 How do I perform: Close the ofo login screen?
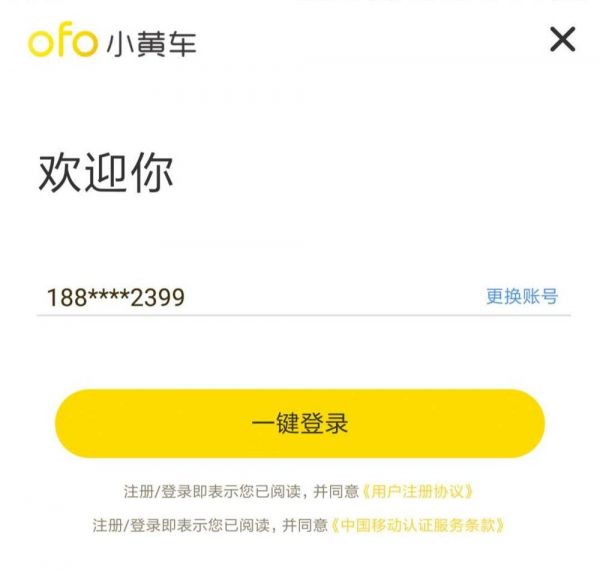(x=563, y=40)
